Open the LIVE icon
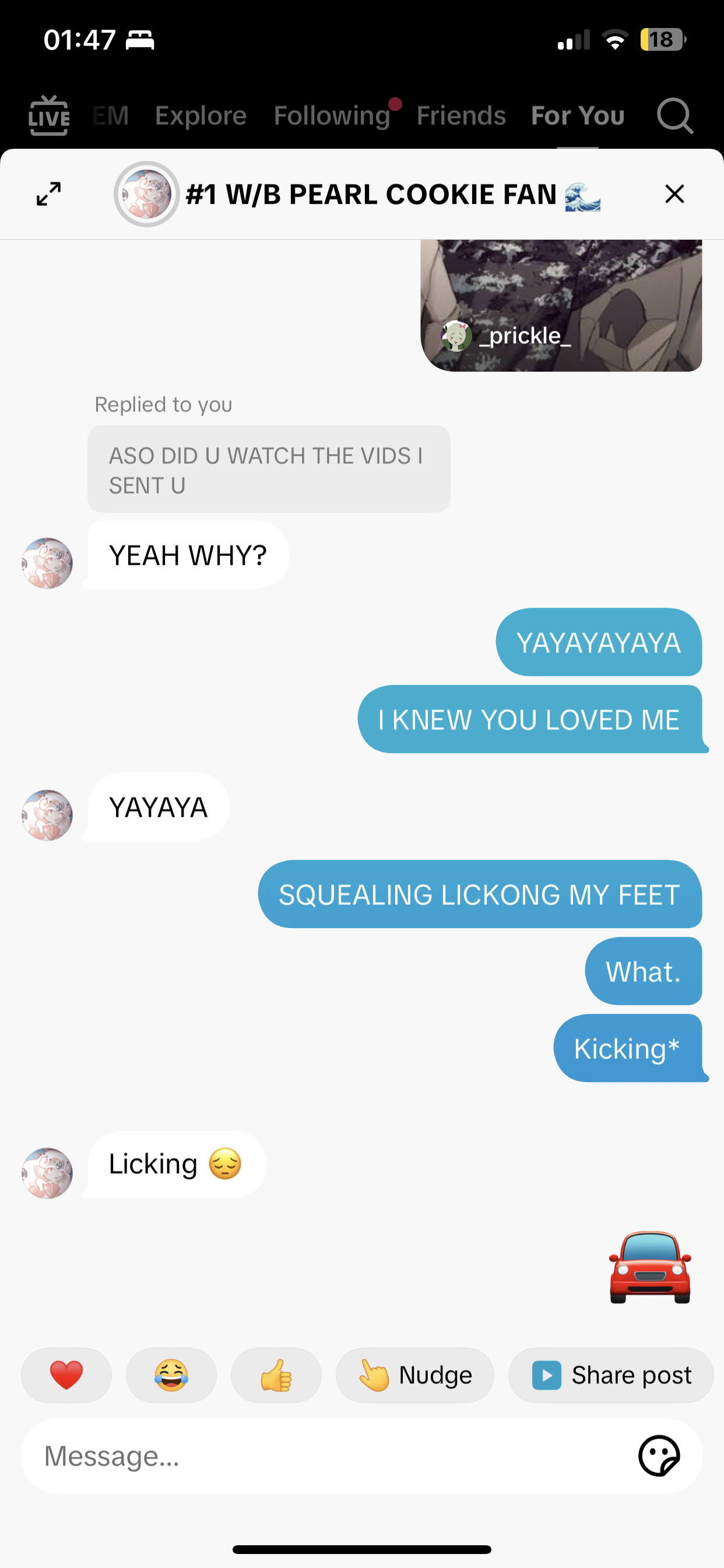The height and width of the screenshot is (1568, 724). pos(48,116)
